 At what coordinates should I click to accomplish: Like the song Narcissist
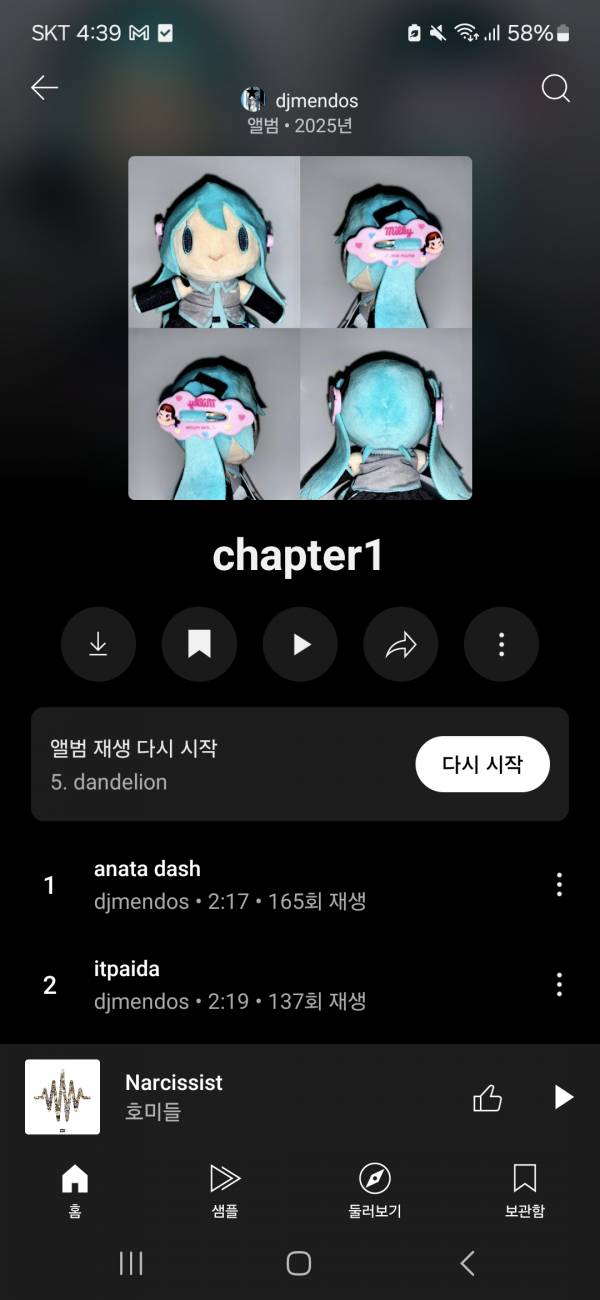click(x=487, y=1098)
